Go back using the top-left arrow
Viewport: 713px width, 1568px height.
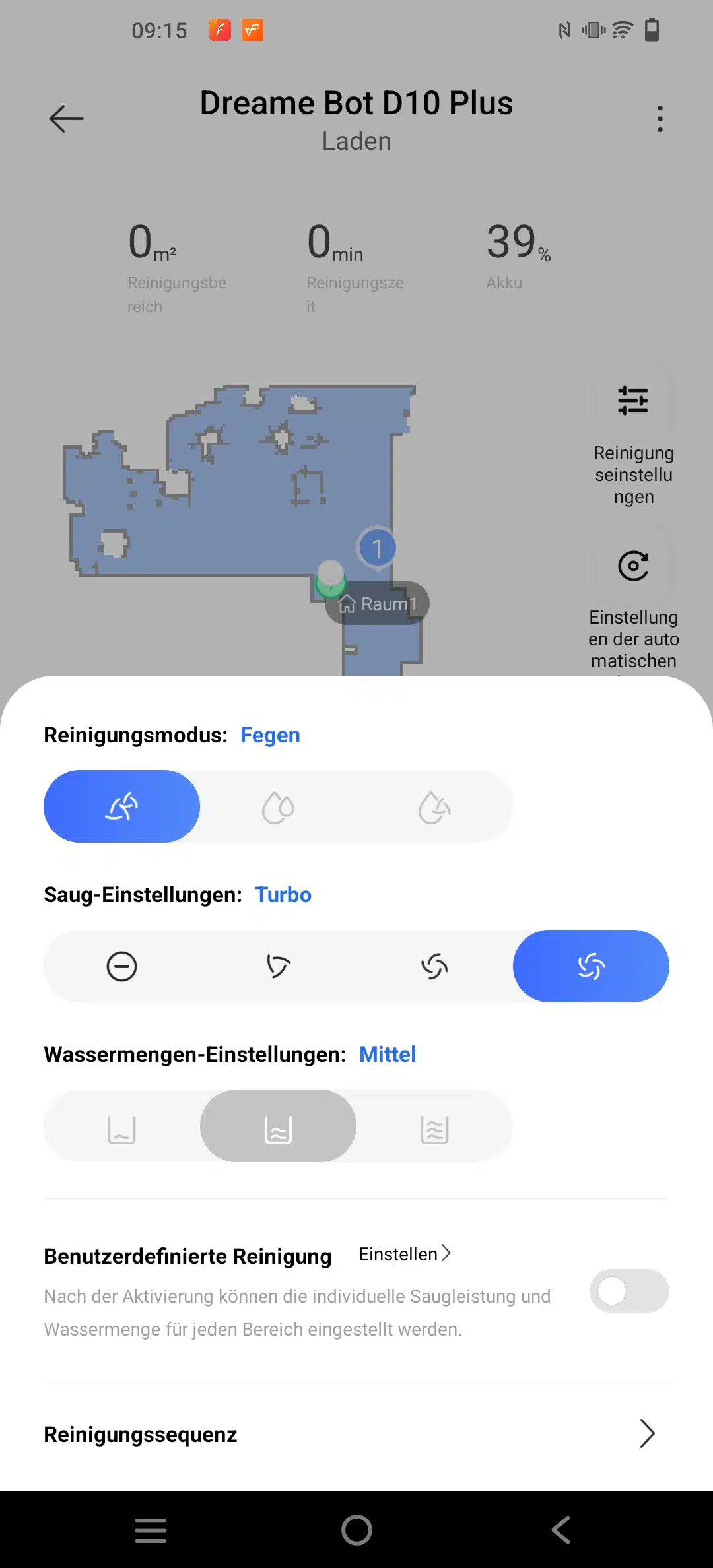pyautogui.click(x=66, y=119)
